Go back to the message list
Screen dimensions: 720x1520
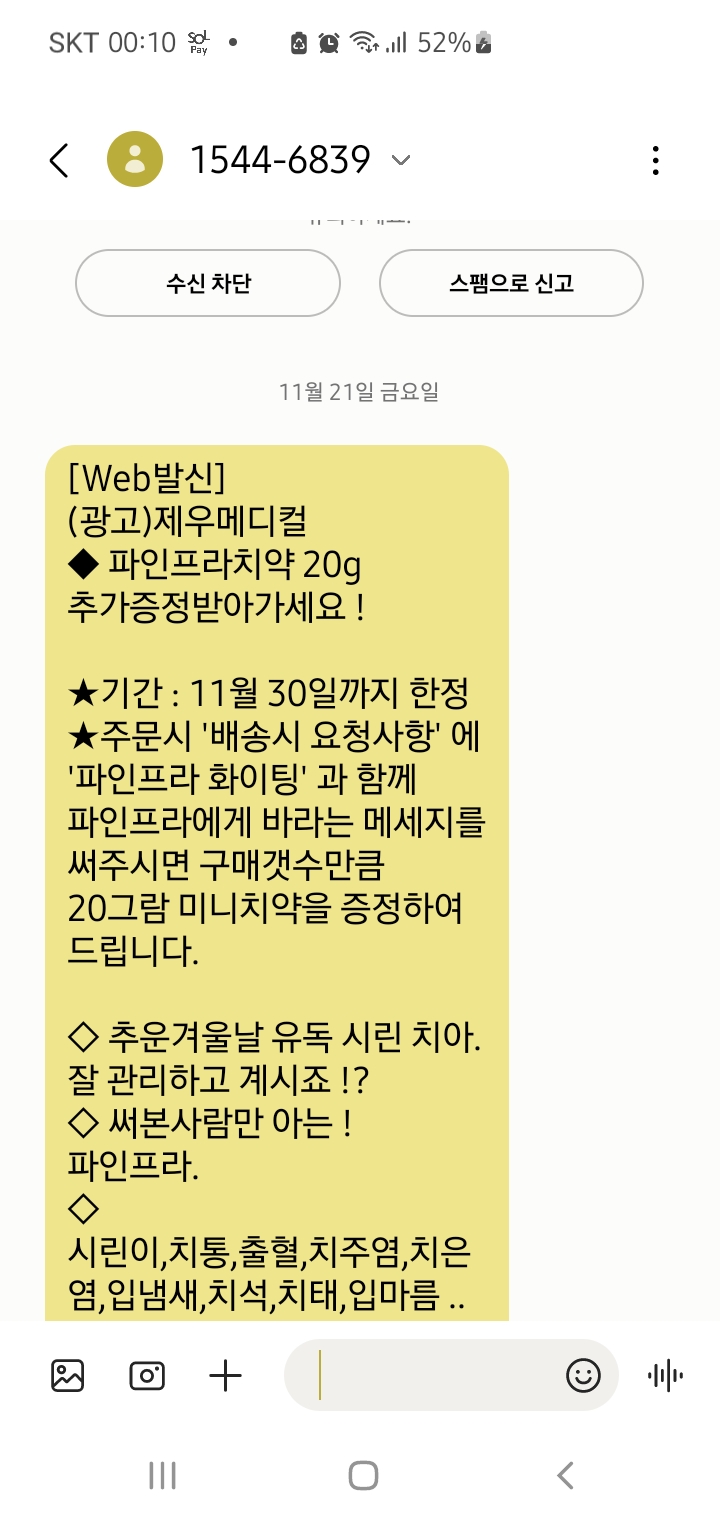(60, 160)
